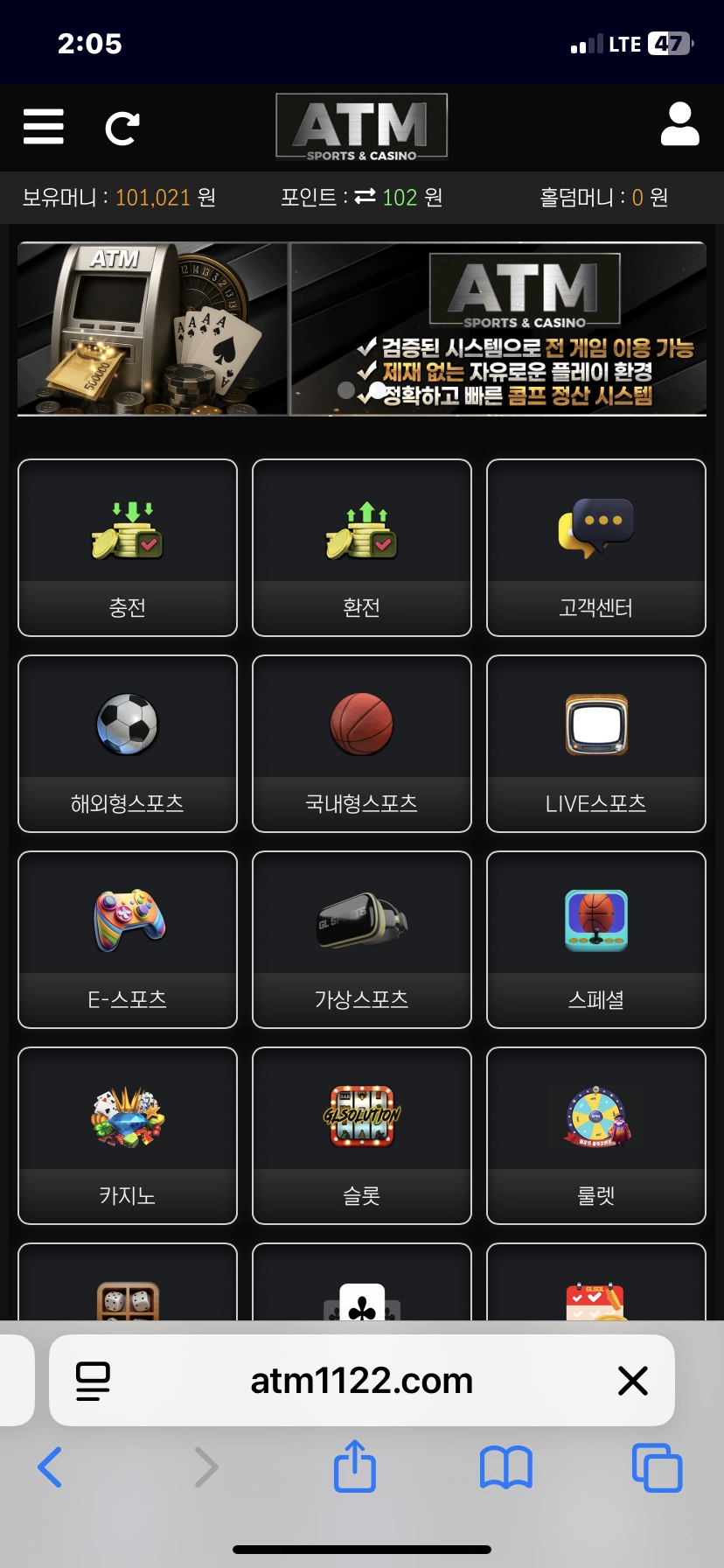Open the hamburger menu
724x1568 pixels.
click(x=43, y=127)
